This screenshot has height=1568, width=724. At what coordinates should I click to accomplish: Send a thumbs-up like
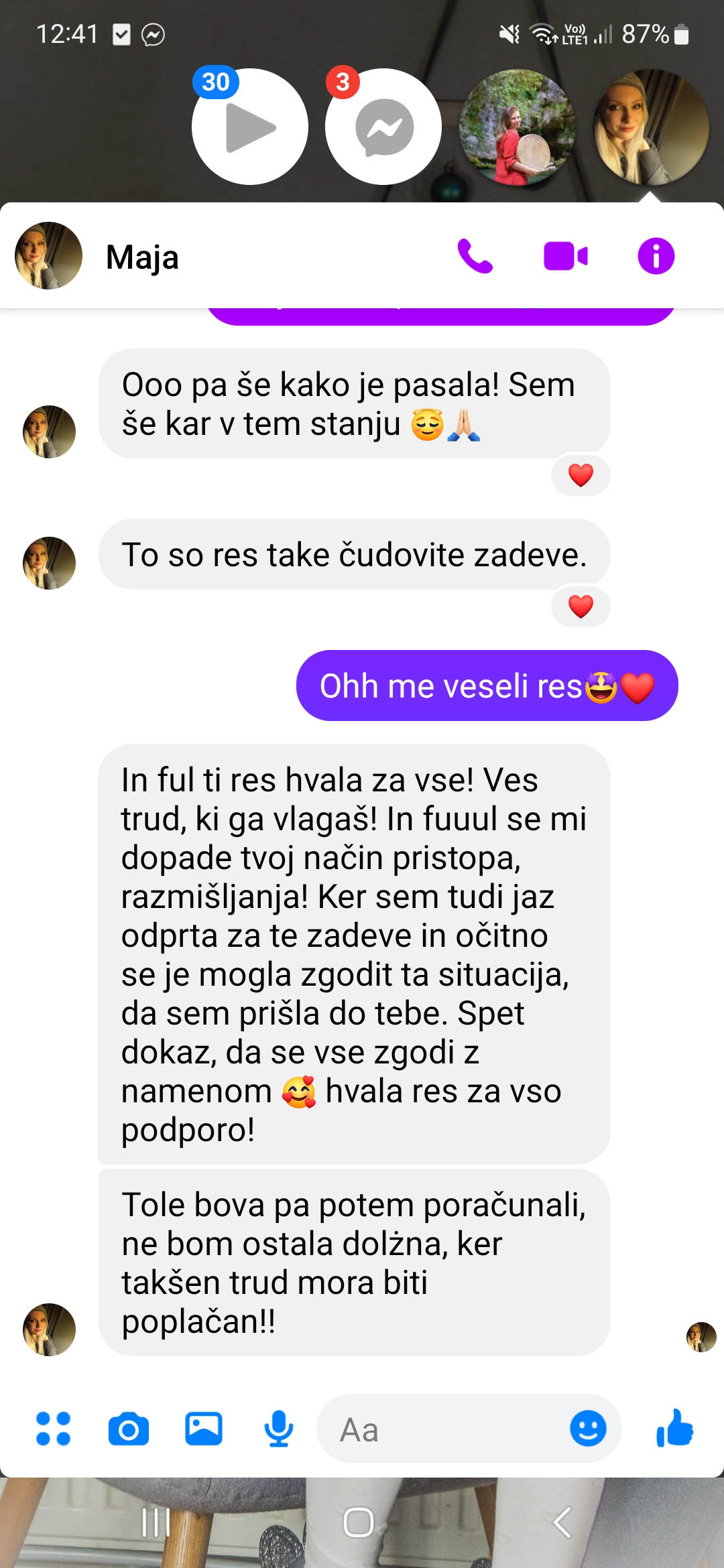pyautogui.click(x=674, y=1427)
